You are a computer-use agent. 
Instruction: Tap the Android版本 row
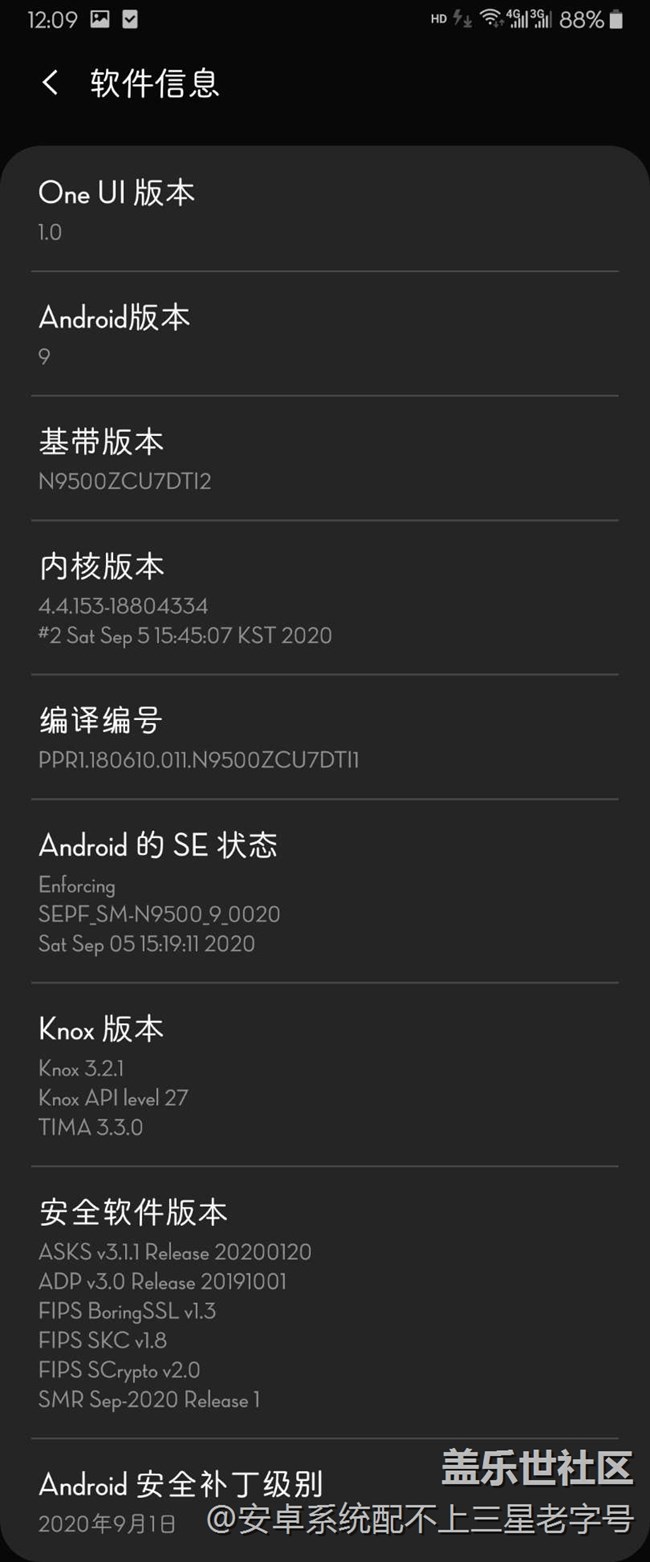(x=324, y=335)
